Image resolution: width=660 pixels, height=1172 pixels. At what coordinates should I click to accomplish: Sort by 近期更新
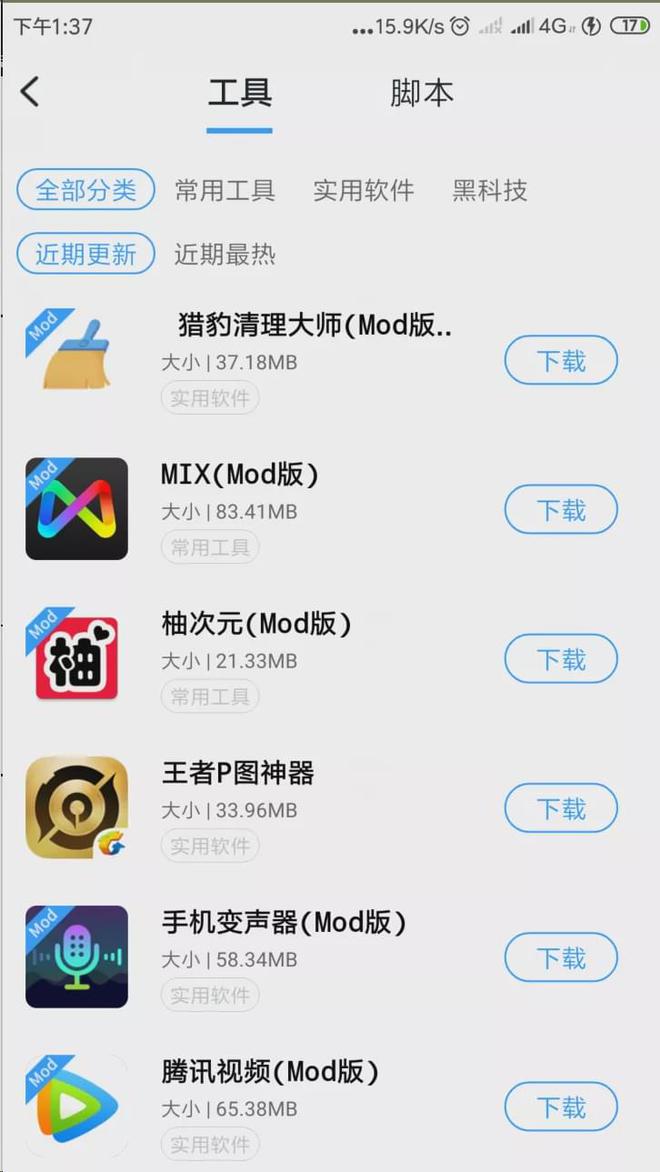tap(86, 254)
